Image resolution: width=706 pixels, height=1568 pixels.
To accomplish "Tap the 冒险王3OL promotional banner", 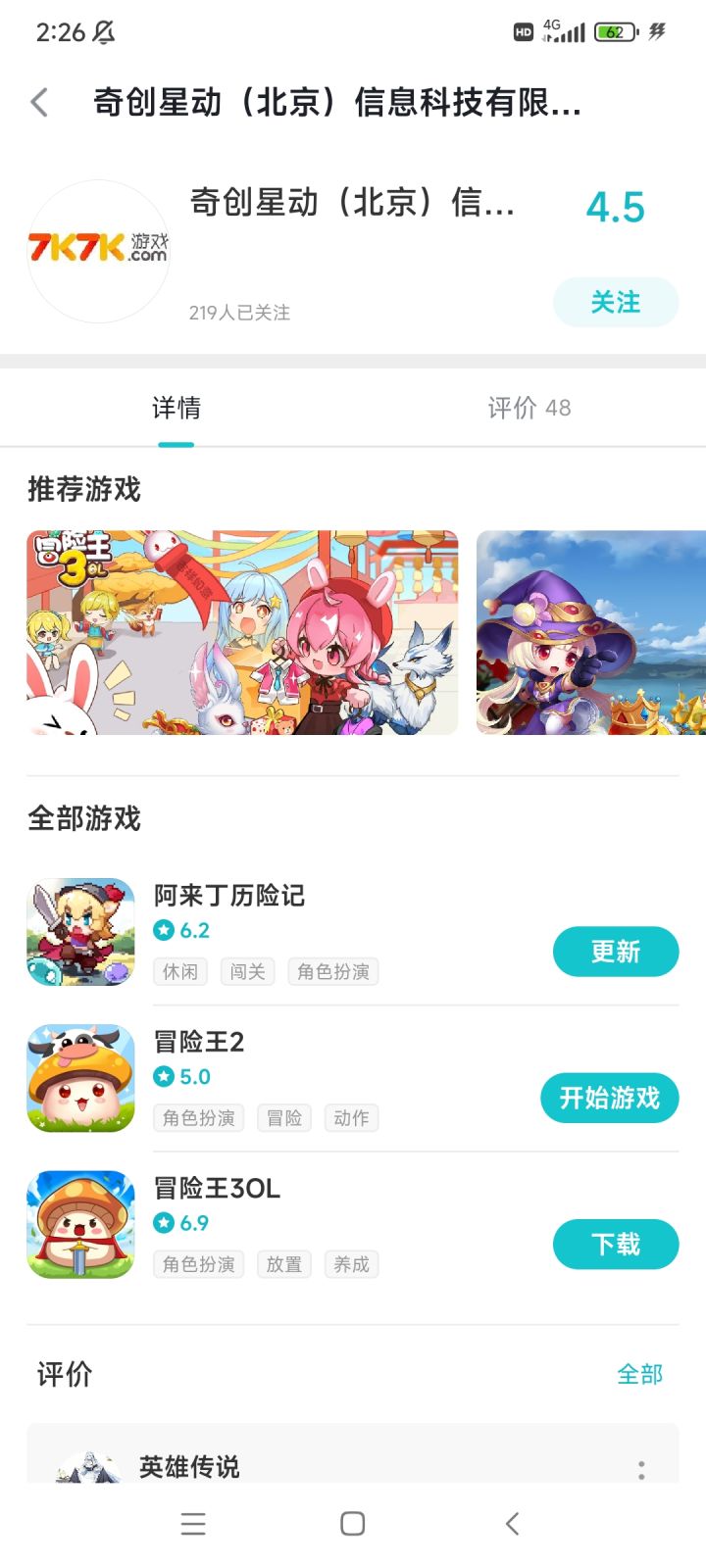I will coord(243,631).
